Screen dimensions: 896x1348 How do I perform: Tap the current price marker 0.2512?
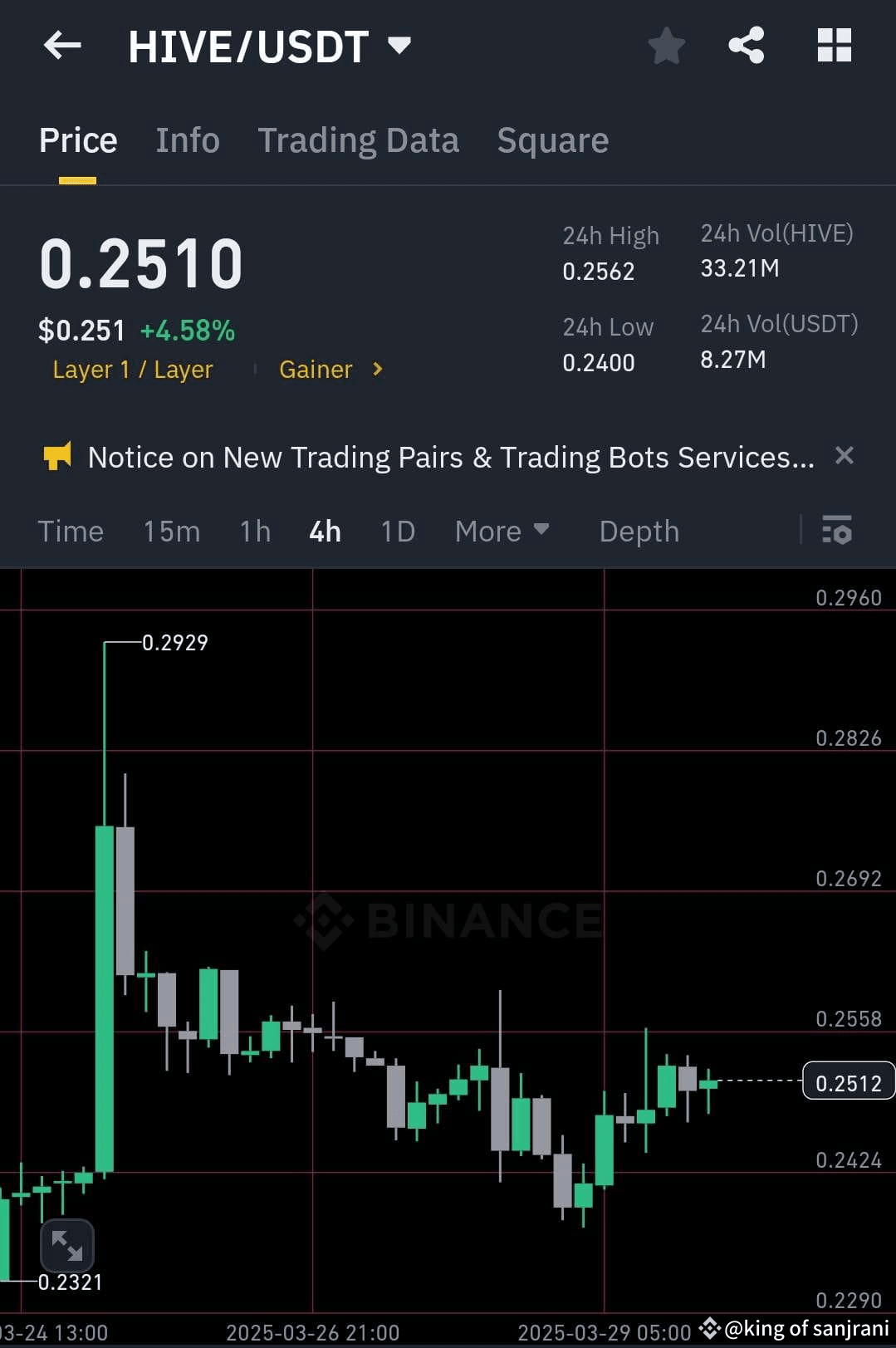click(x=848, y=1082)
